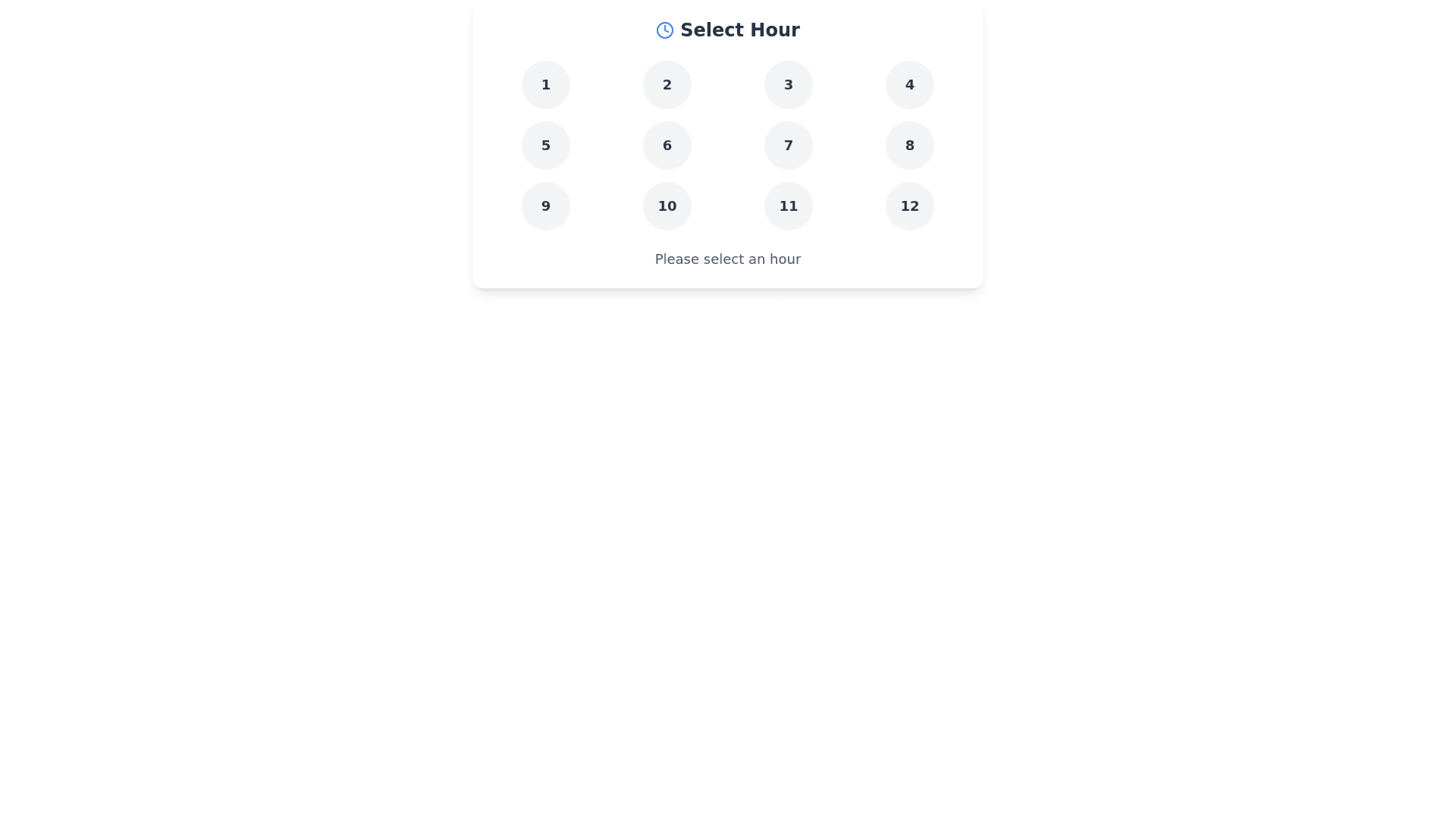Select hour 1
Image resolution: width=1456 pixels, height=819 pixels.
(545, 85)
